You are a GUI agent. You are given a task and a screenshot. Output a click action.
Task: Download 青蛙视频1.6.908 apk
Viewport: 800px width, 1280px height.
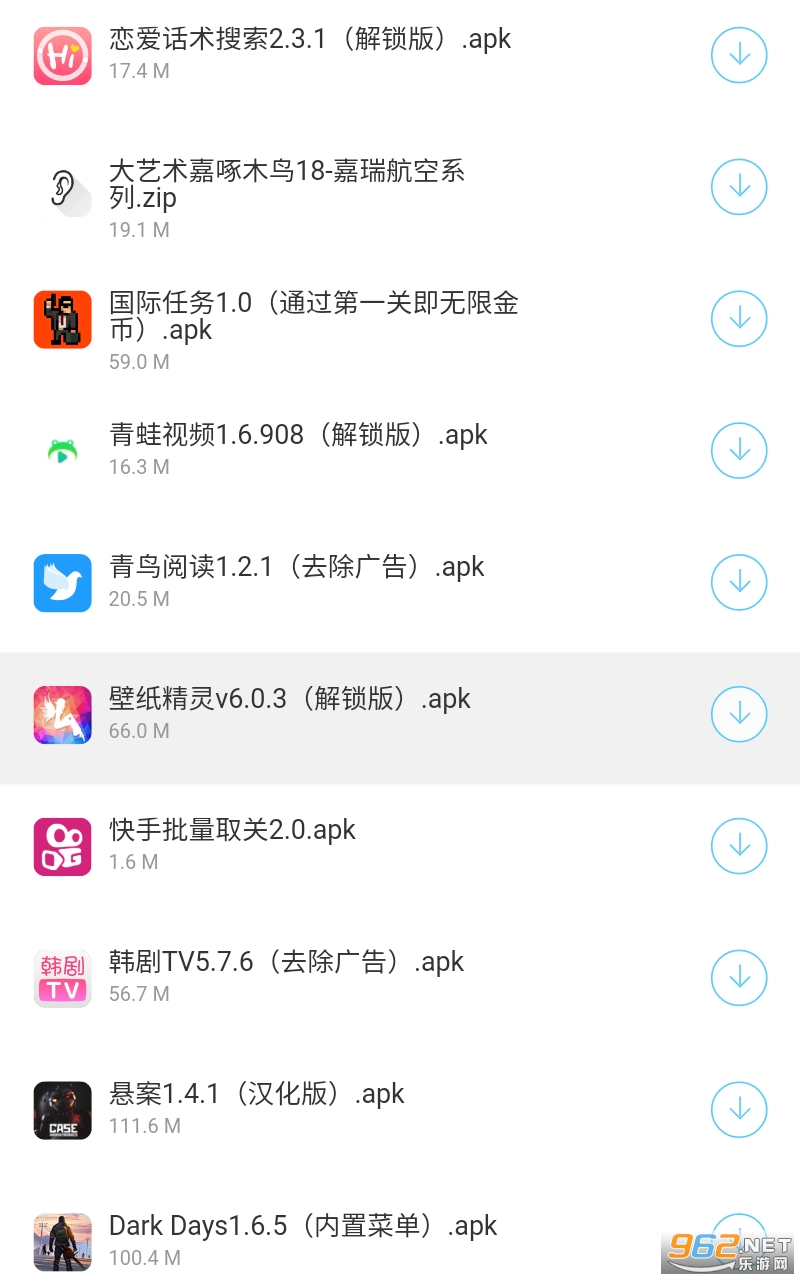[739, 451]
